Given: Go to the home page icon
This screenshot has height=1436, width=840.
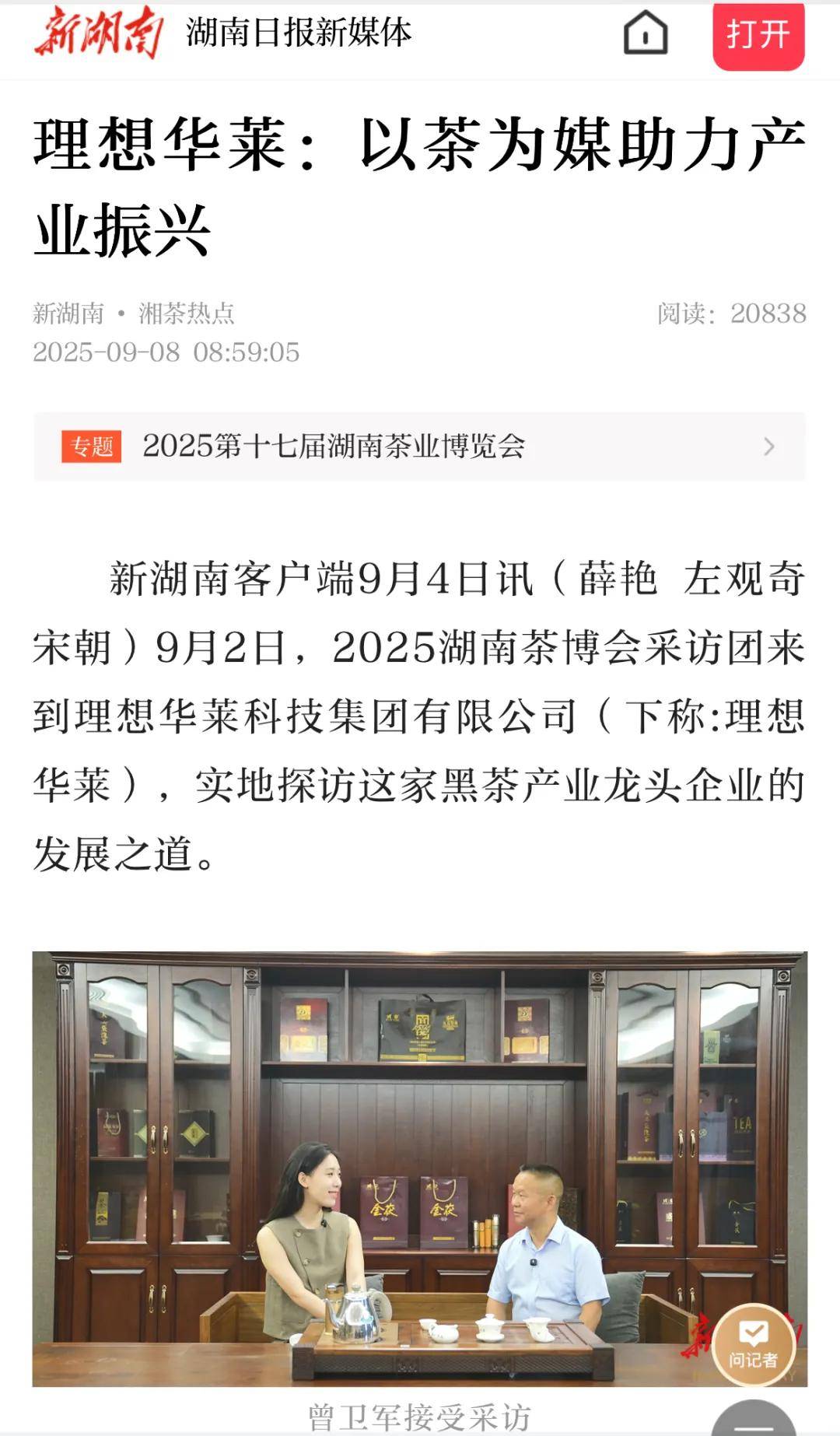Looking at the screenshot, I should [646, 33].
